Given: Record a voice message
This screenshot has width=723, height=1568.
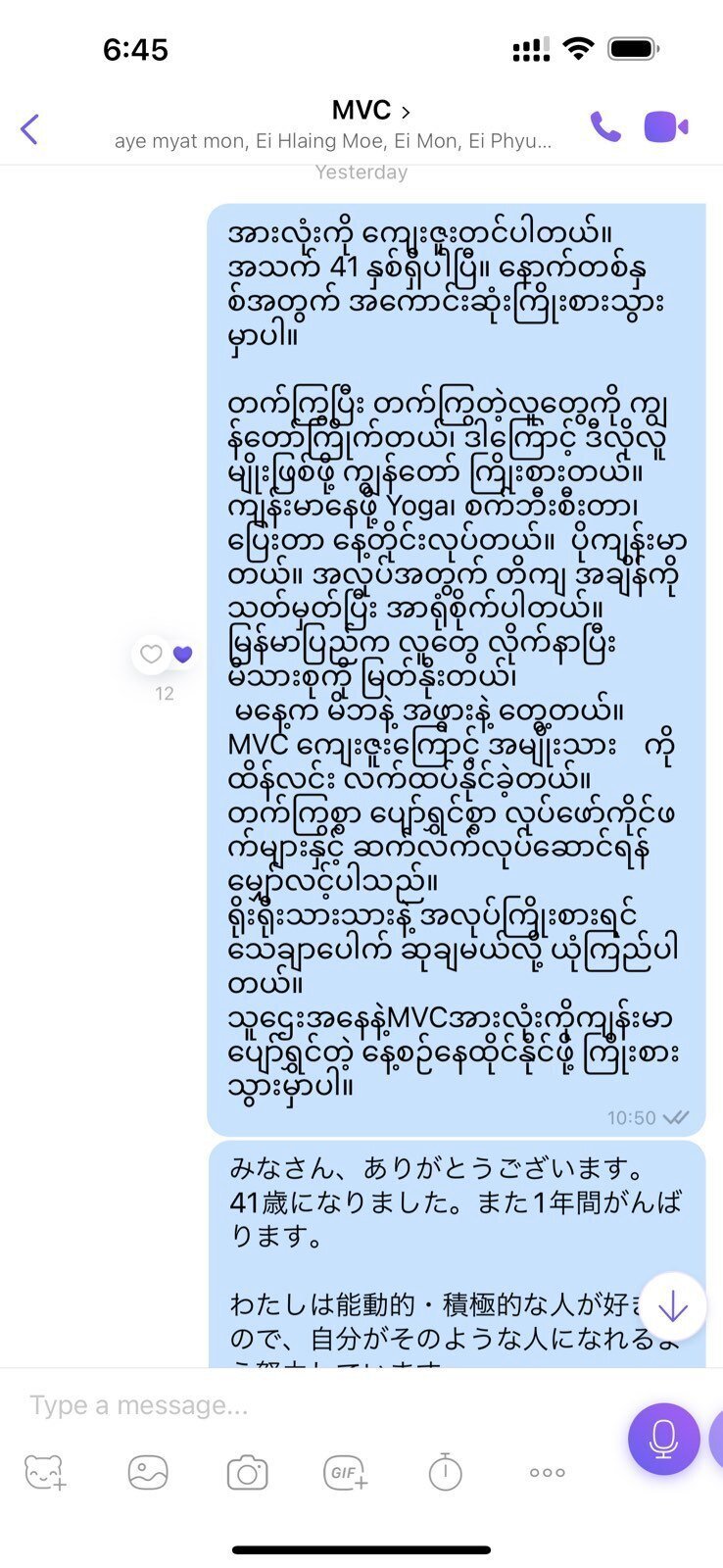Looking at the screenshot, I should (663, 1439).
